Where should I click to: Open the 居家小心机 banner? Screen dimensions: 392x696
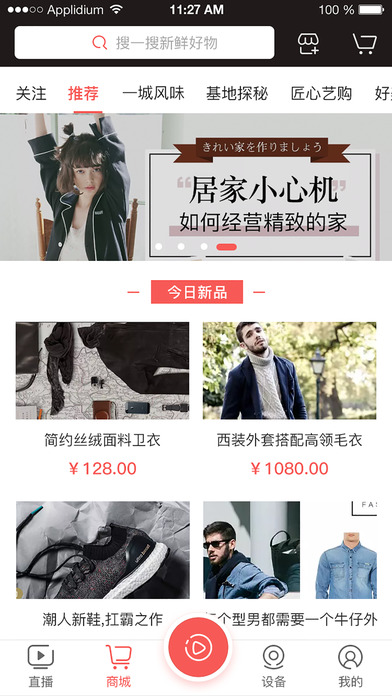[196, 187]
